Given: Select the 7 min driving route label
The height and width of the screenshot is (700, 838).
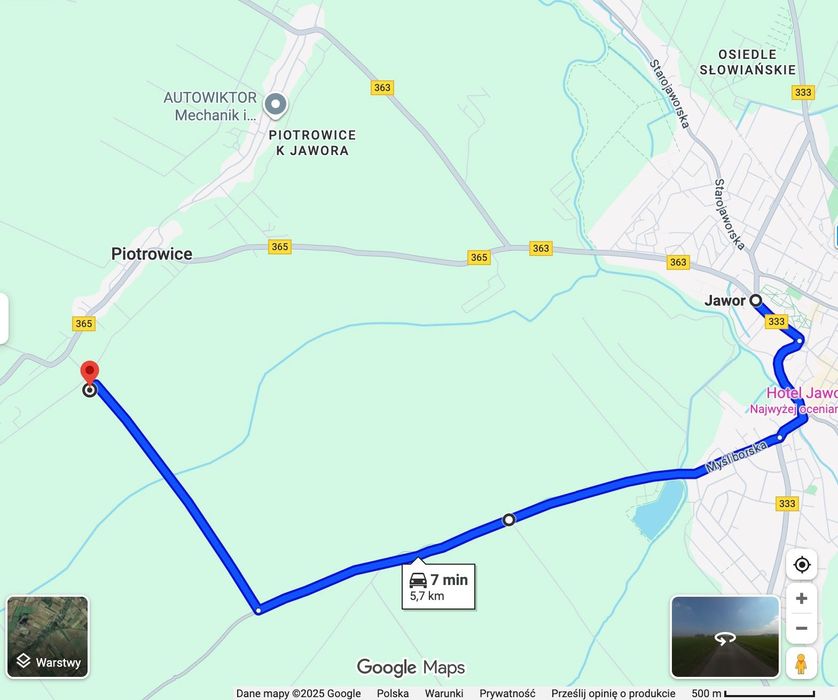Looking at the screenshot, I should coord(439,586).
